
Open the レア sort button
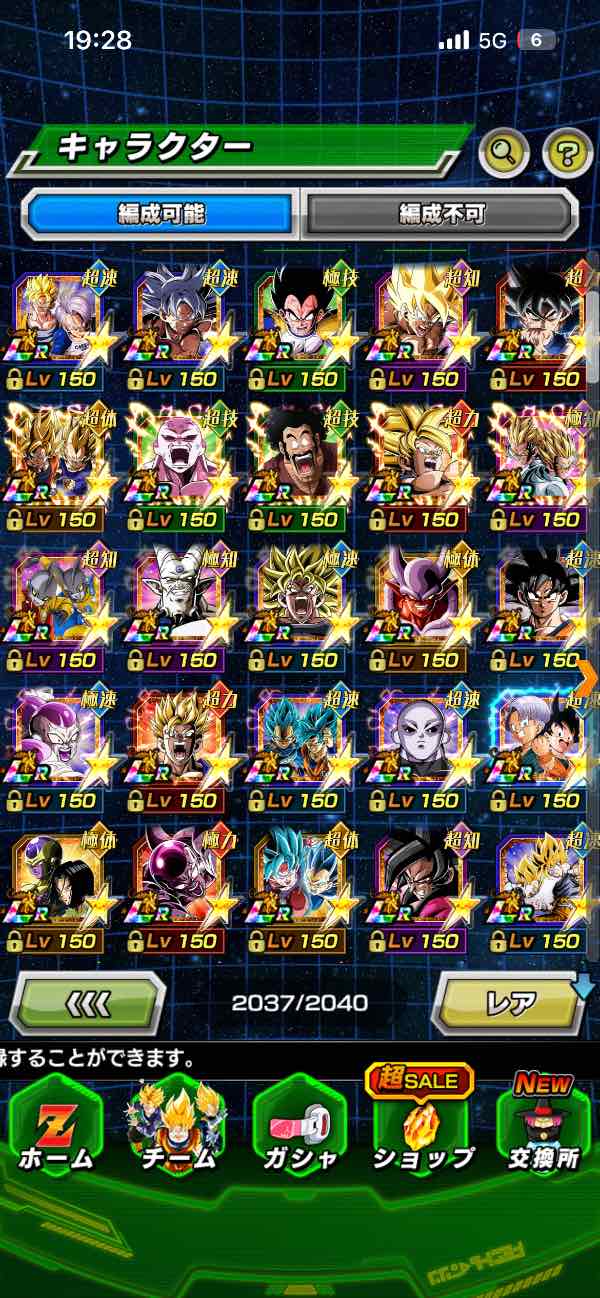pyautogui.click(x=511, y=1002)
